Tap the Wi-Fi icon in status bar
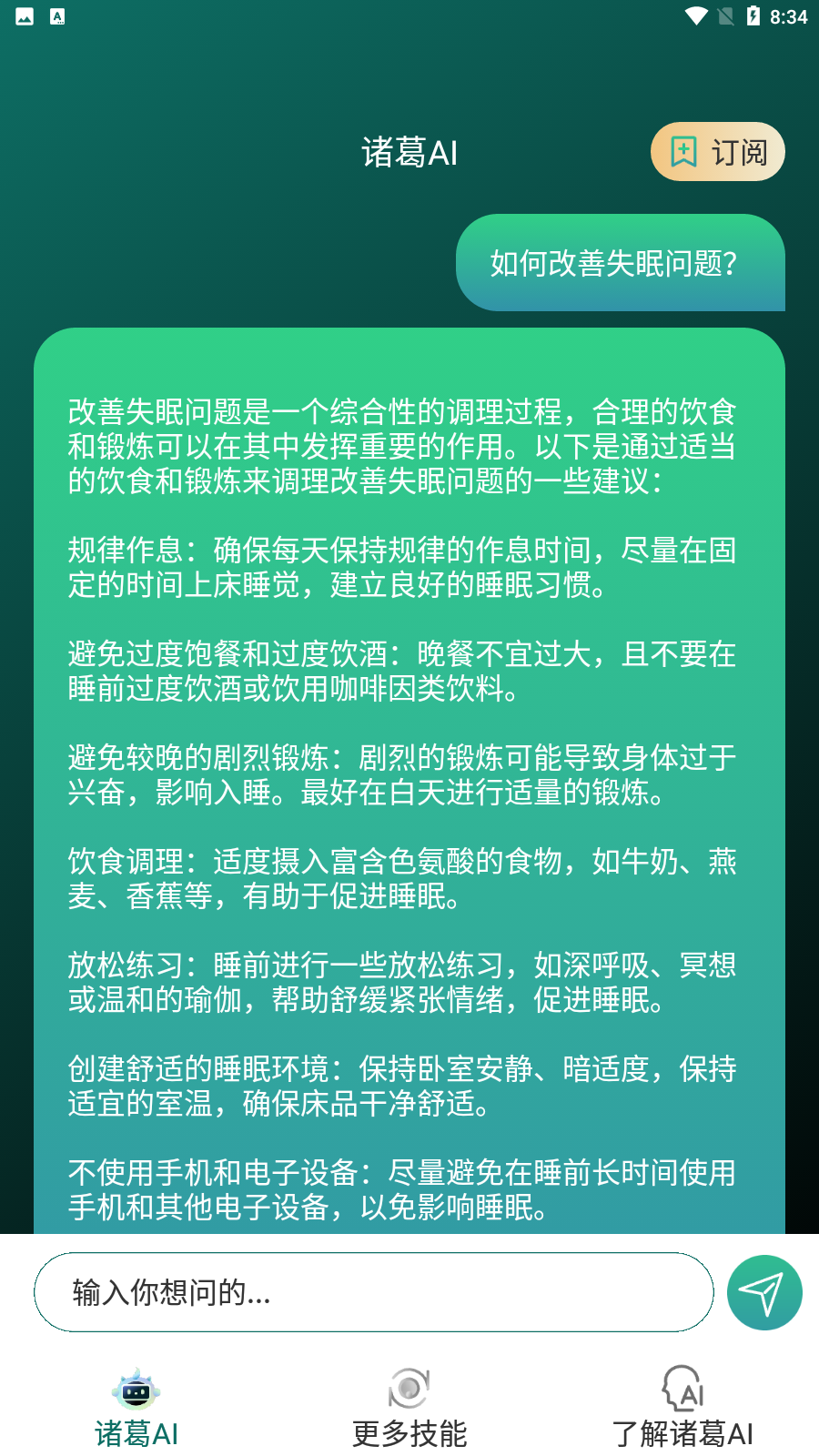 tap(698, 15)
